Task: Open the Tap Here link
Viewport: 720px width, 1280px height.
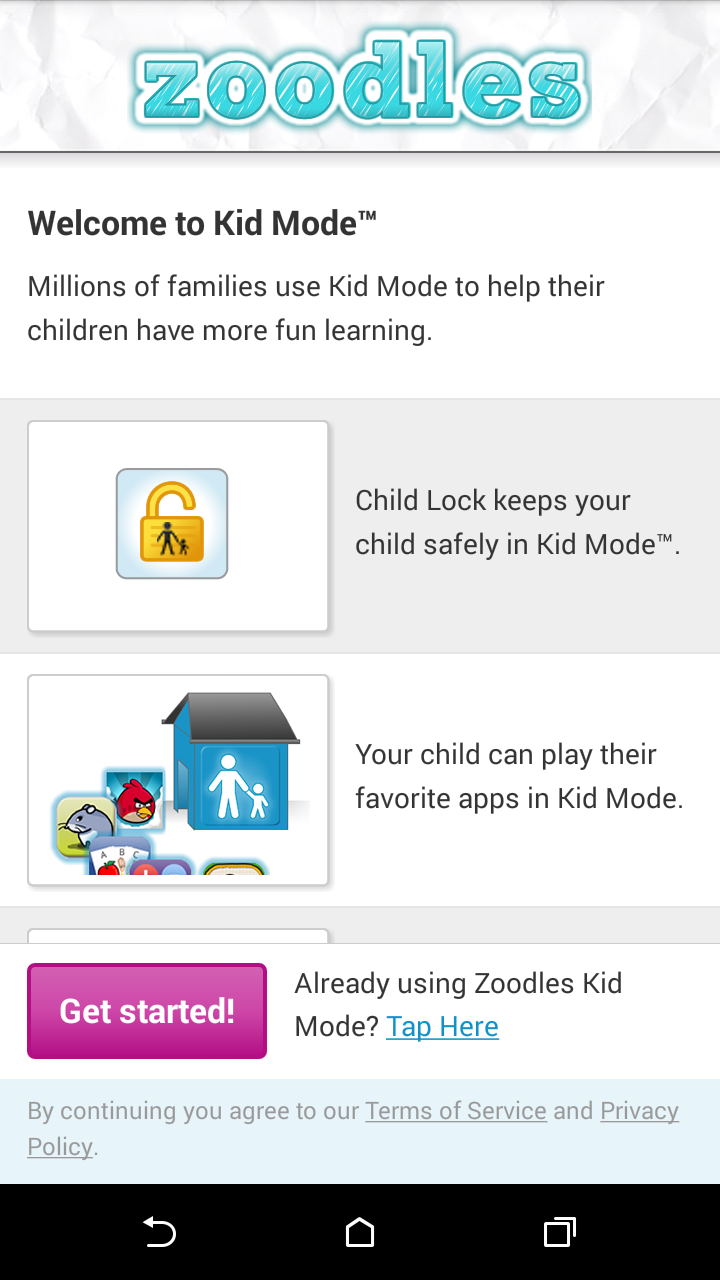Action: [x=442, y=1026]
